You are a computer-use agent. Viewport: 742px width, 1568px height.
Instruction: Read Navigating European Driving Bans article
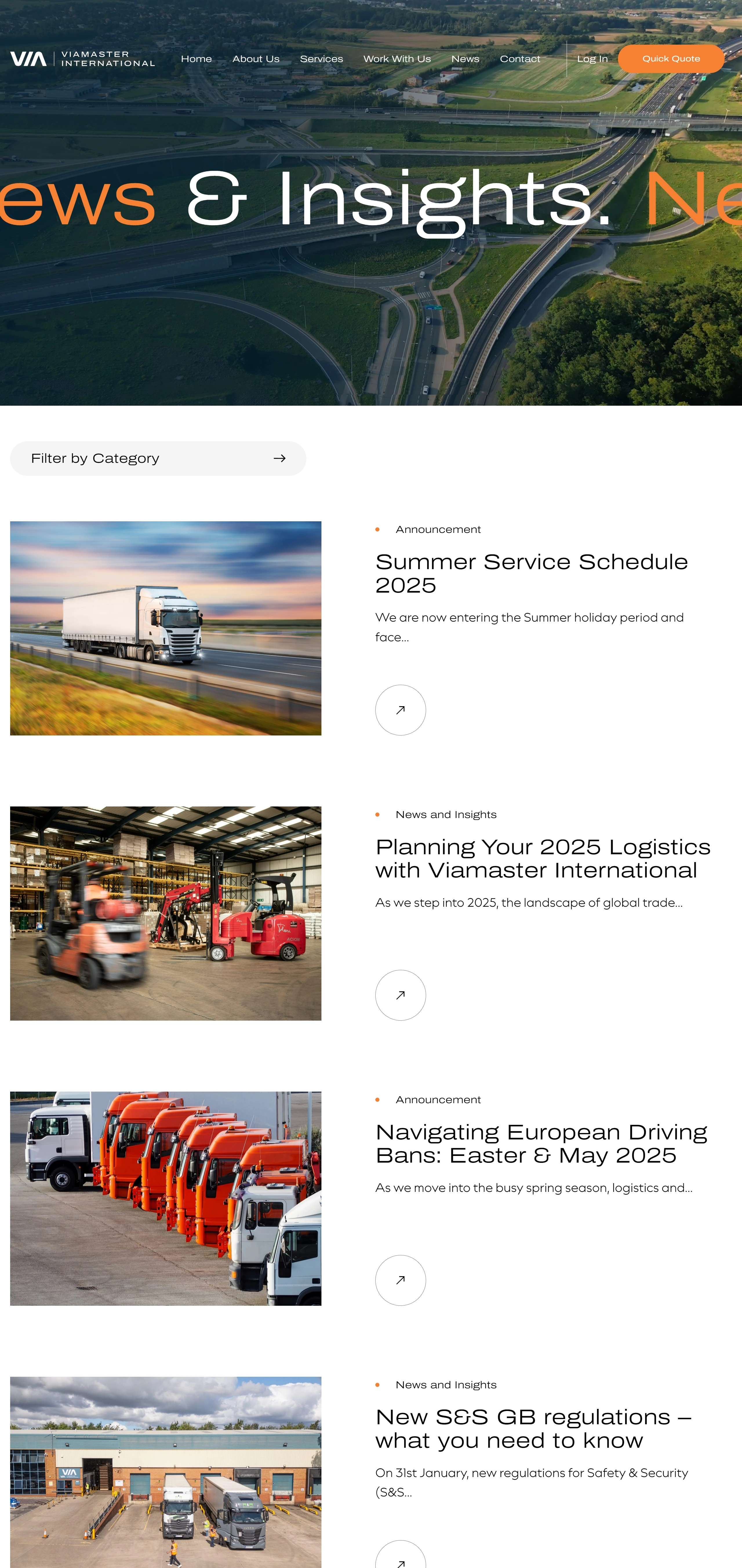541,1143
